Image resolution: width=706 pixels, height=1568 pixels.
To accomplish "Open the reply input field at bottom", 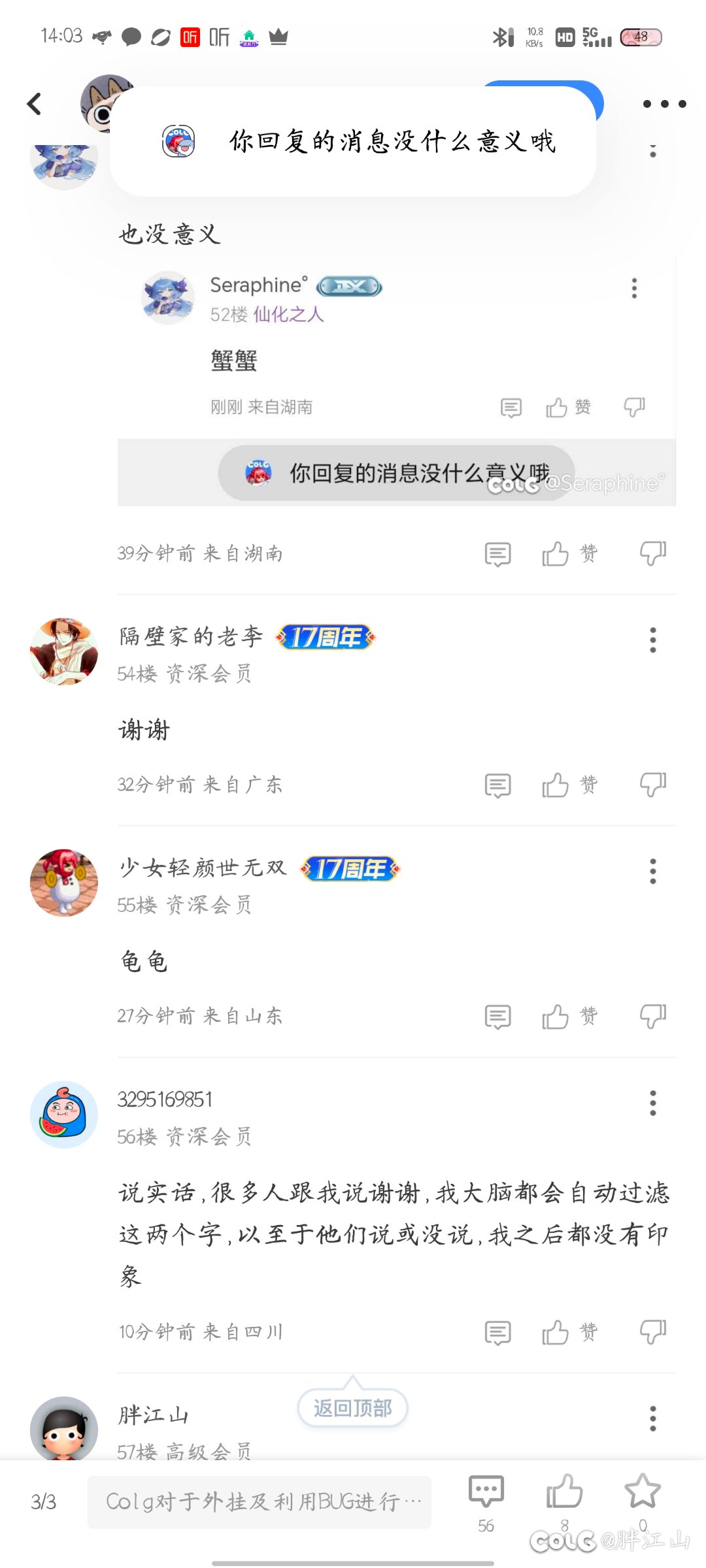I will pyautogui.click(x=260, y=1501).
